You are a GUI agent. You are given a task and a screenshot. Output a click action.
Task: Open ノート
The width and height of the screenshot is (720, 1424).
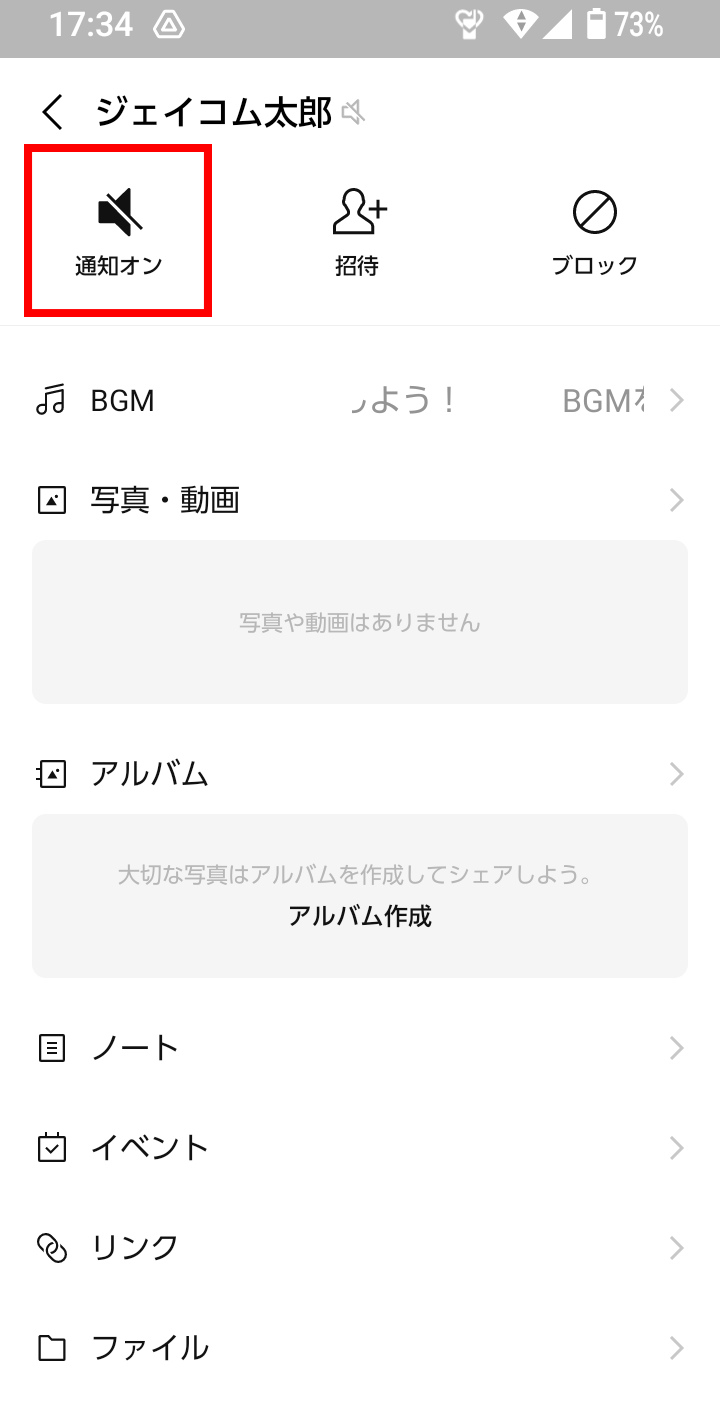click(x=360, y=1048)
